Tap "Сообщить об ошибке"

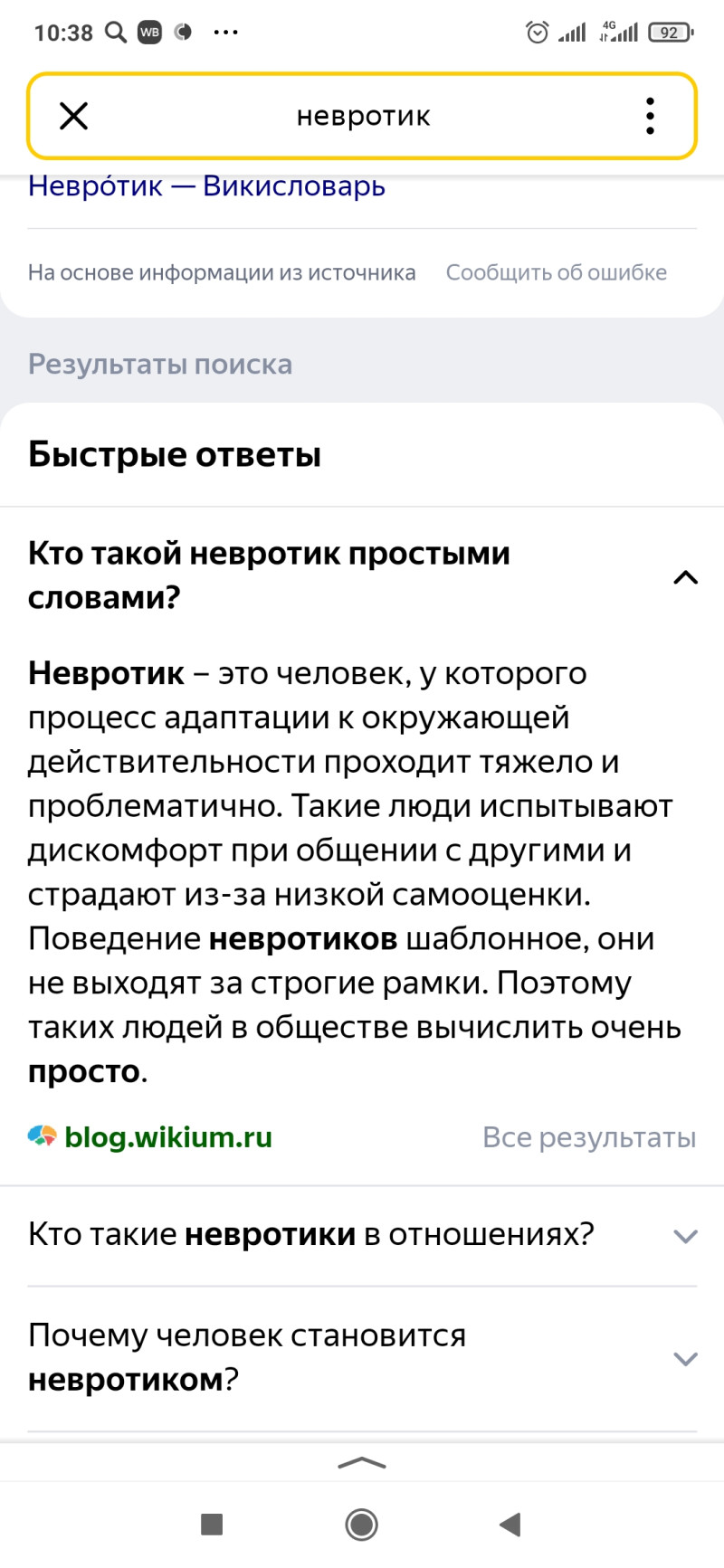pos(556,272)
